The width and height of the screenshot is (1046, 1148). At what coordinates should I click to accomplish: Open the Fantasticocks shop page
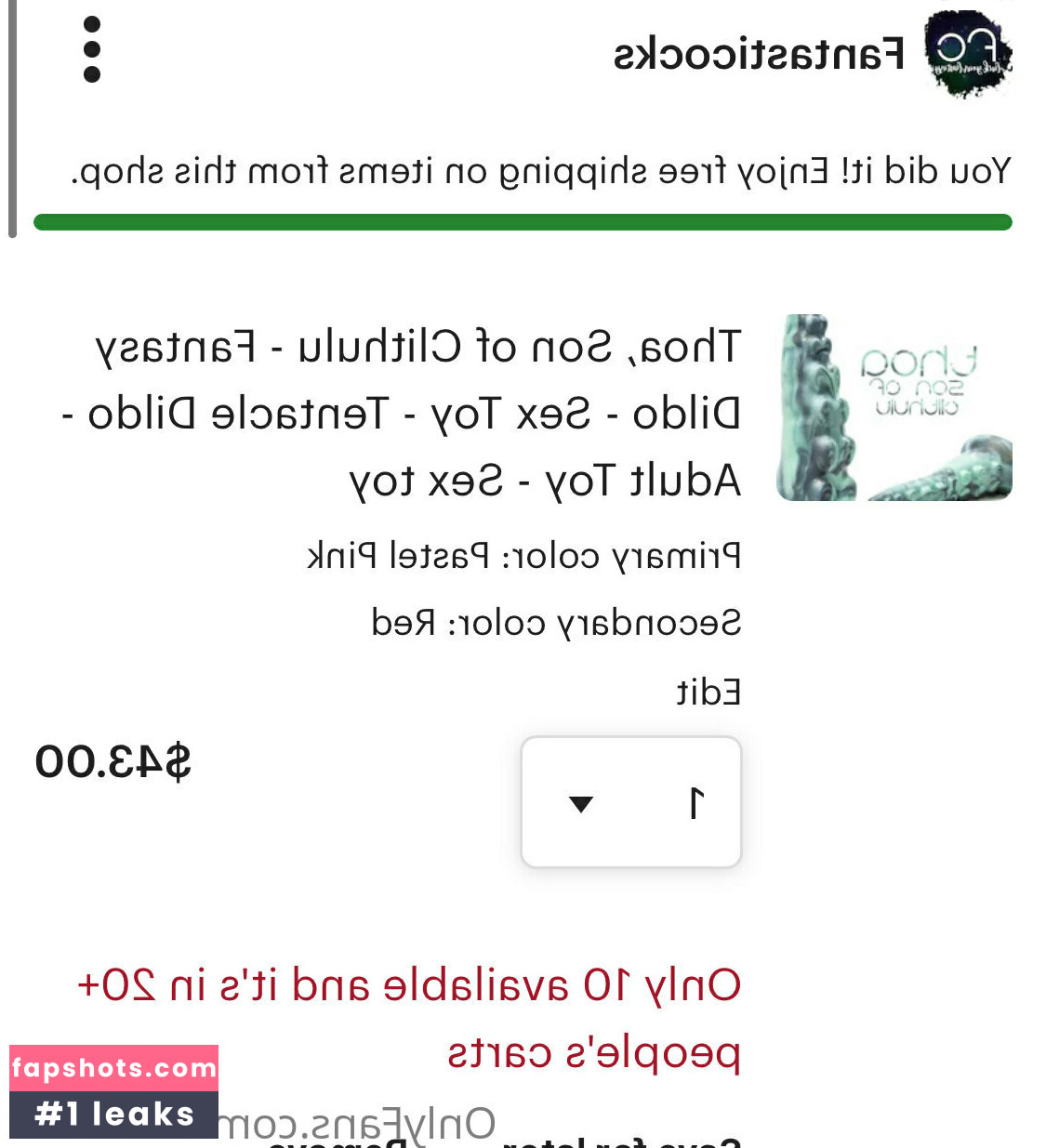pos(758,54)
